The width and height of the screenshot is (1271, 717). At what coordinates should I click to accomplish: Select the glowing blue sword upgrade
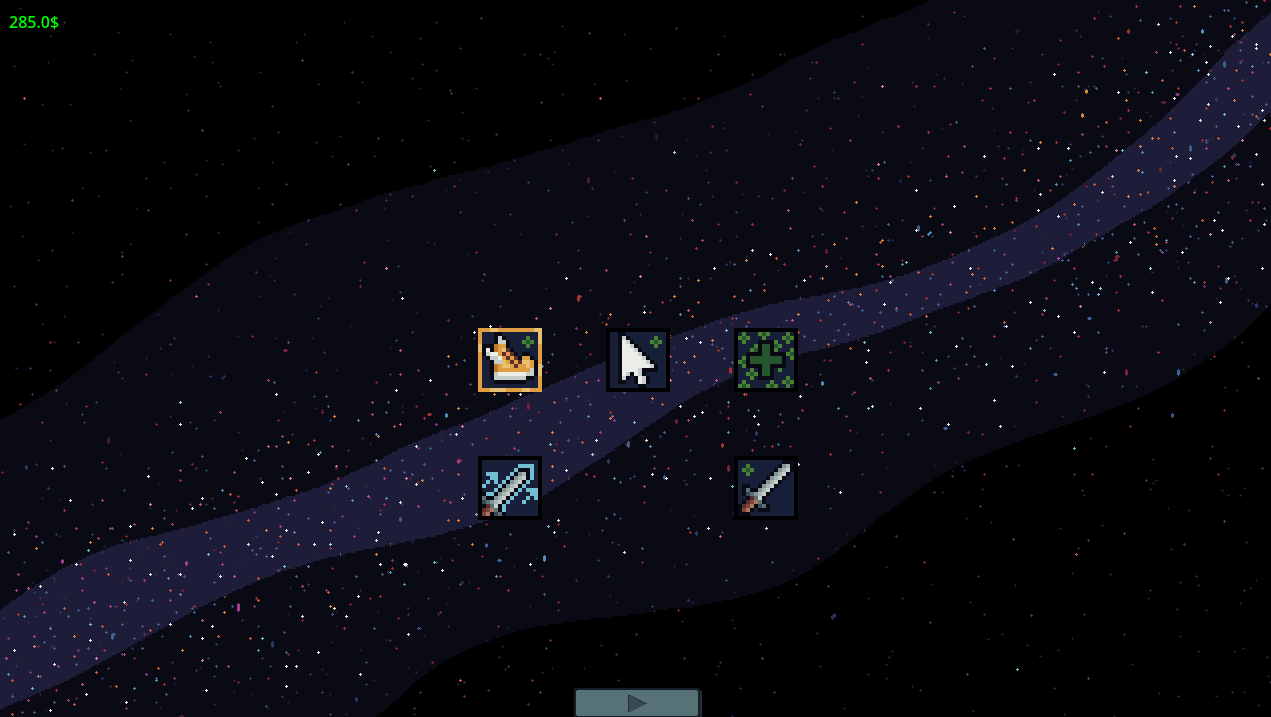[510, 488]
